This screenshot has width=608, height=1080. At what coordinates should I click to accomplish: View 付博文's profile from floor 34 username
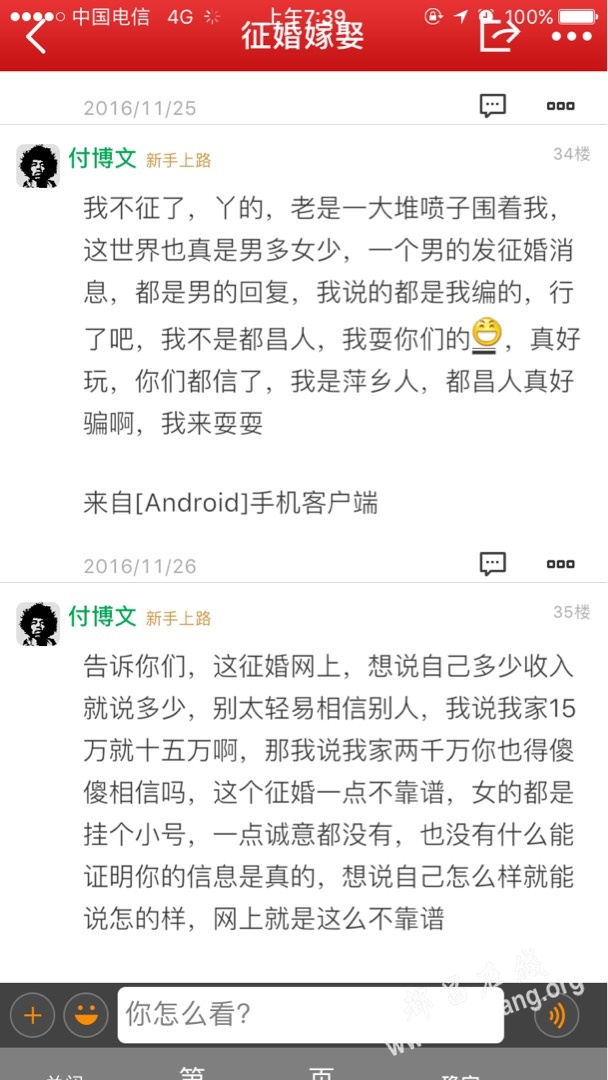coord(102,158)
